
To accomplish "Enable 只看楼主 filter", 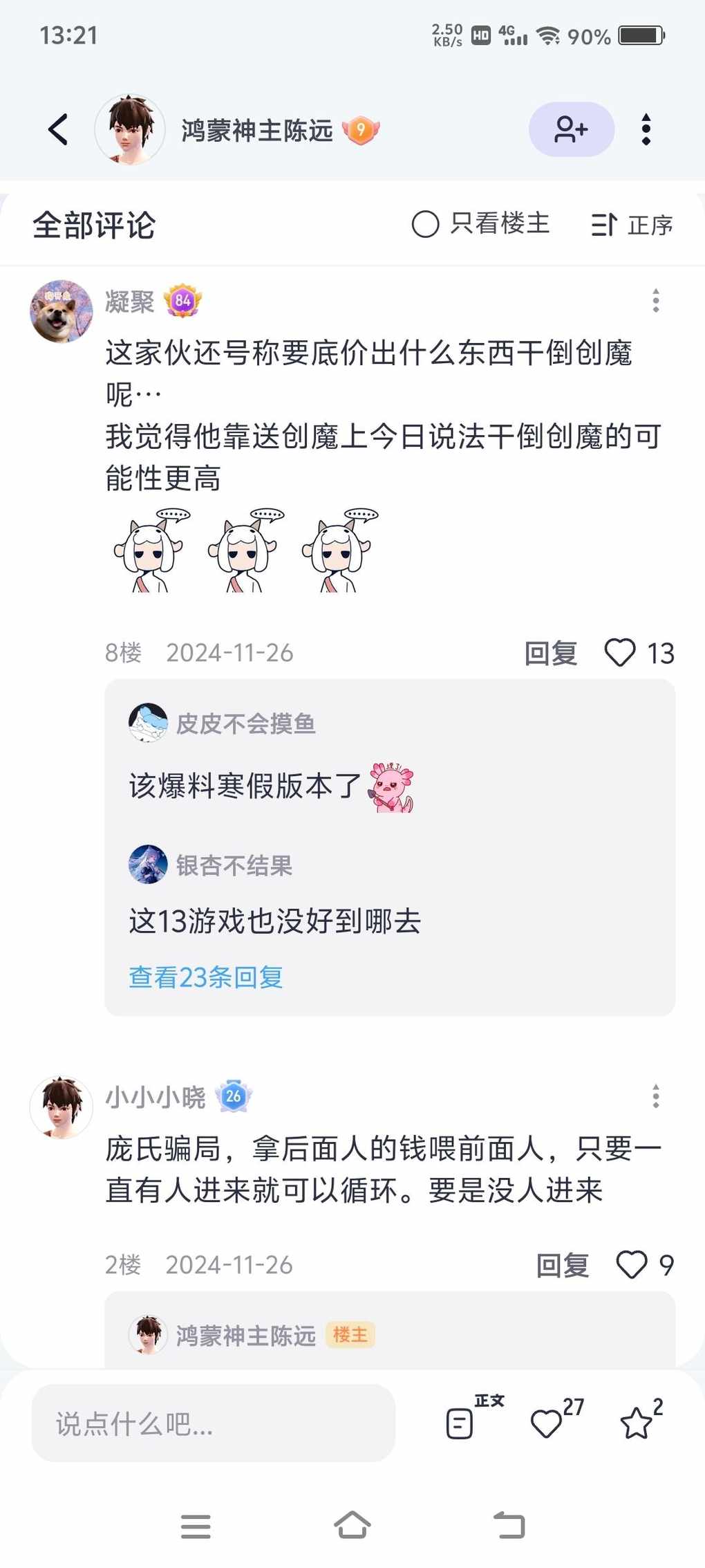I will coord(480,224).
